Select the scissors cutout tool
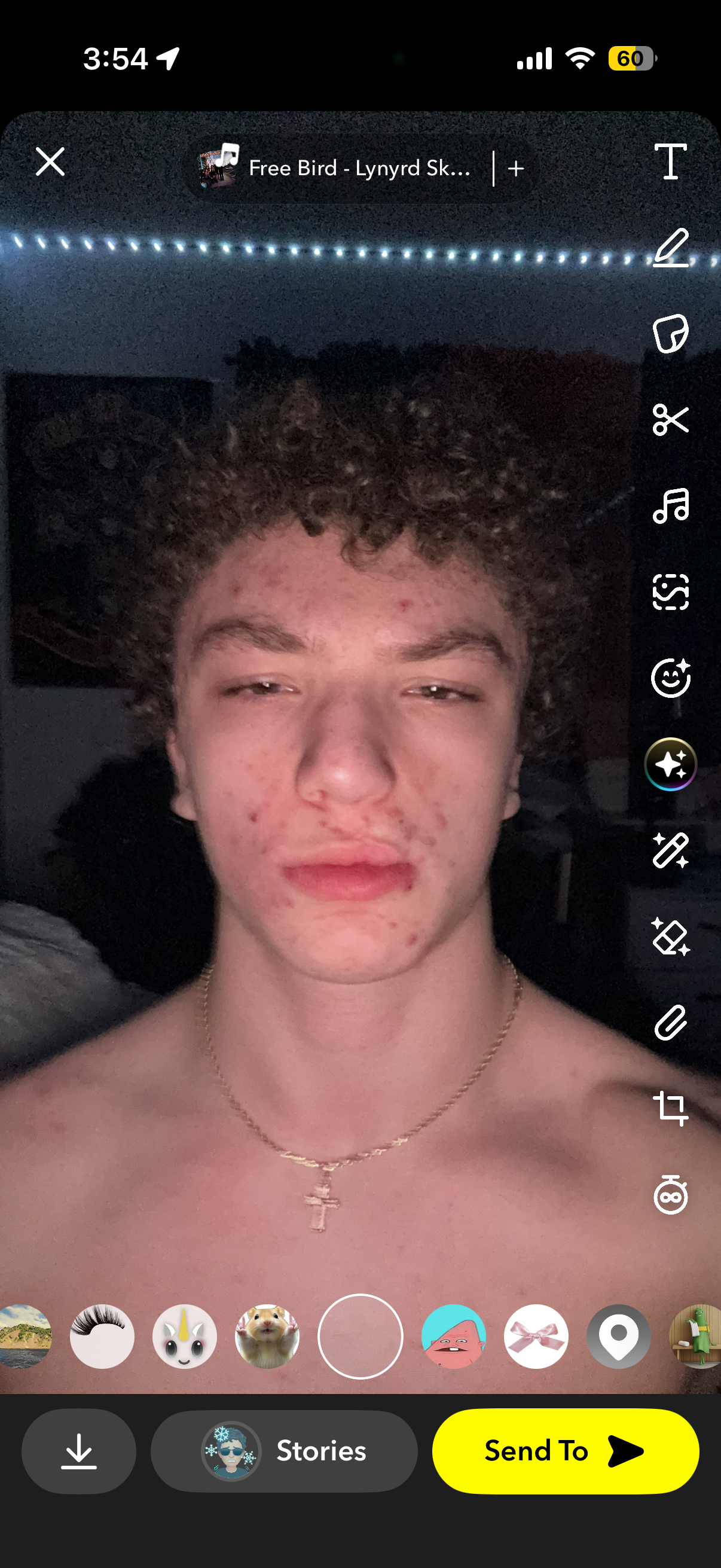The height and width of the screenshot is (1568, 721). click(x=670, y=419)
